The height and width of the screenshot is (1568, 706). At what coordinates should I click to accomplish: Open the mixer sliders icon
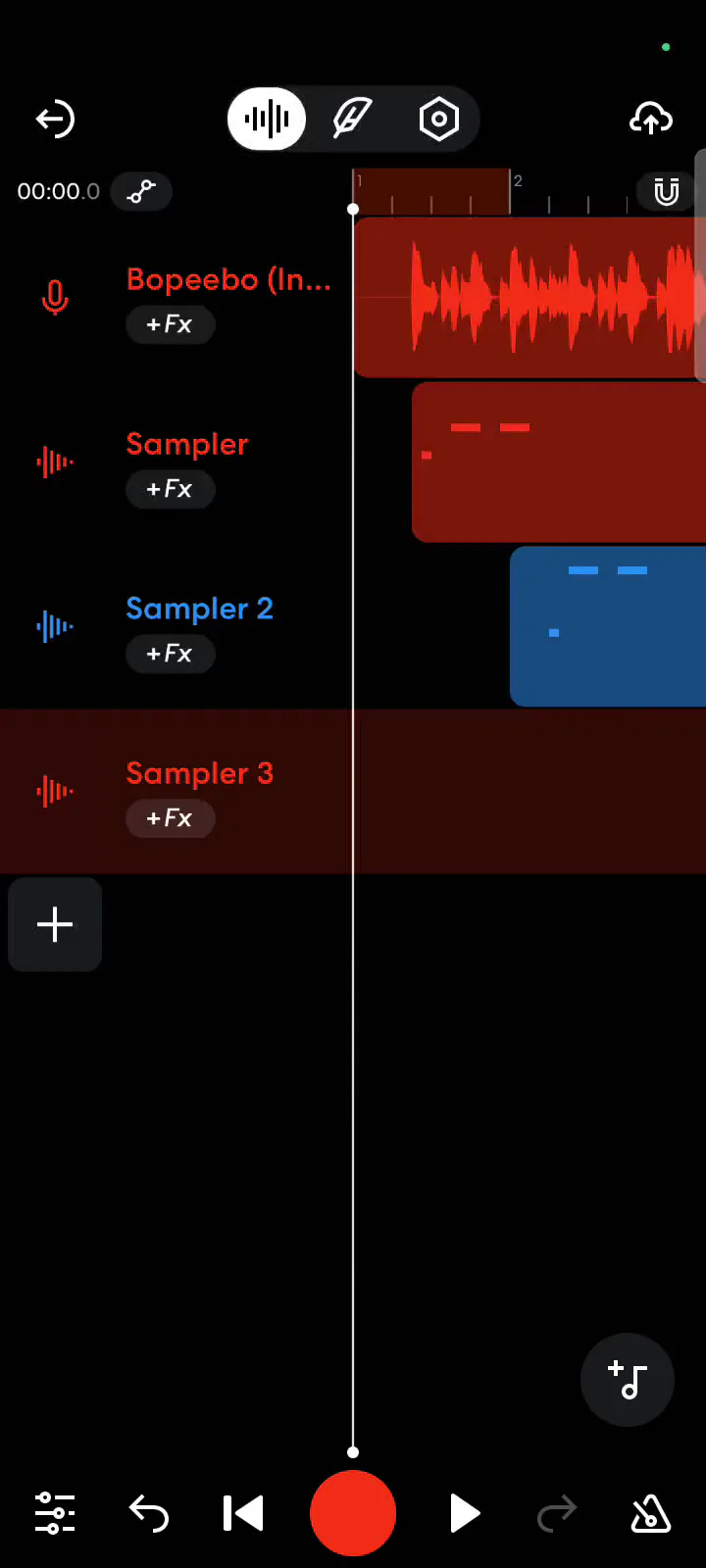tap(55, 1513)
